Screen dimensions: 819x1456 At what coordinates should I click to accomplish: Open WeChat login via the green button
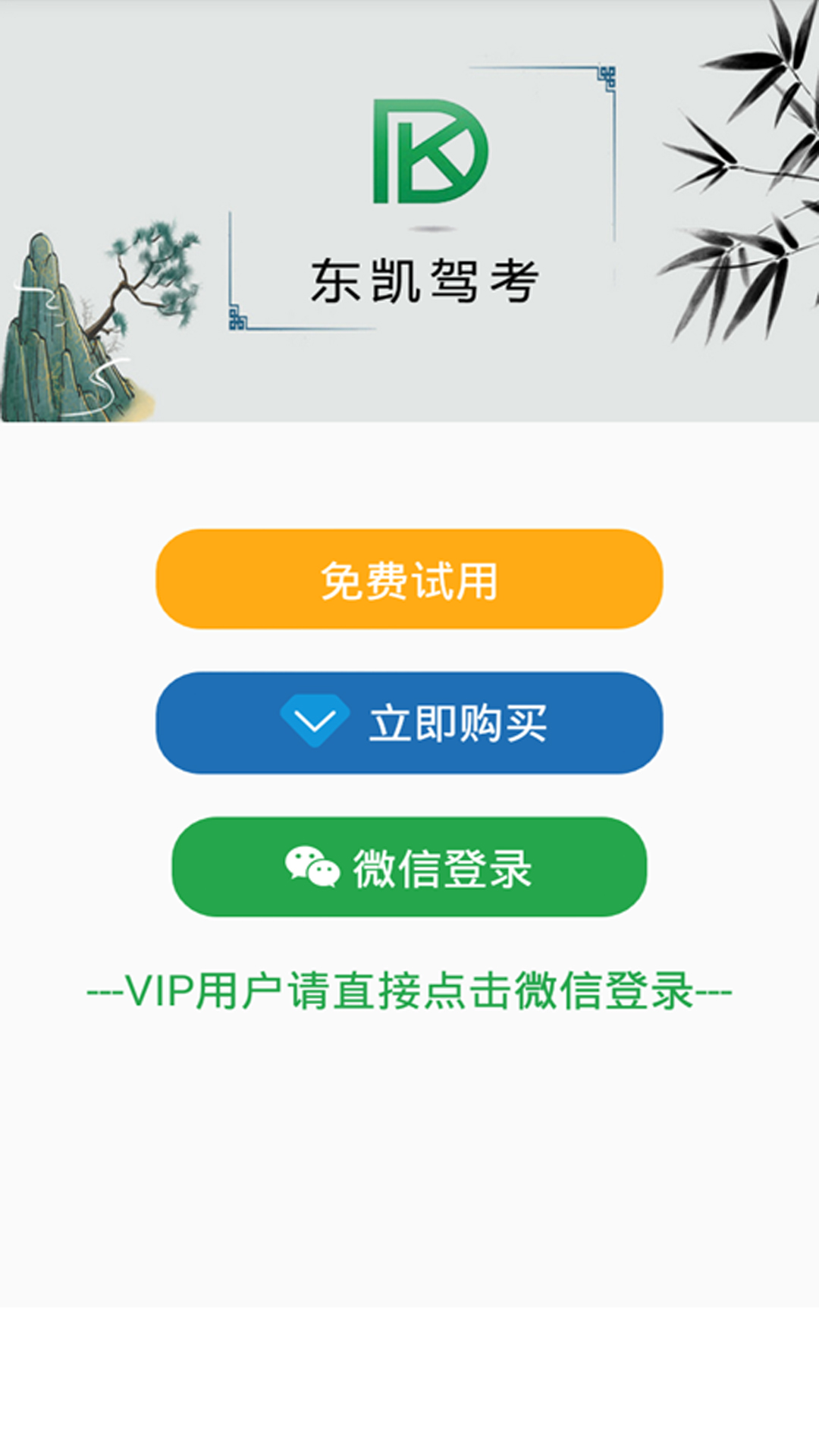(x=409, y=867)
